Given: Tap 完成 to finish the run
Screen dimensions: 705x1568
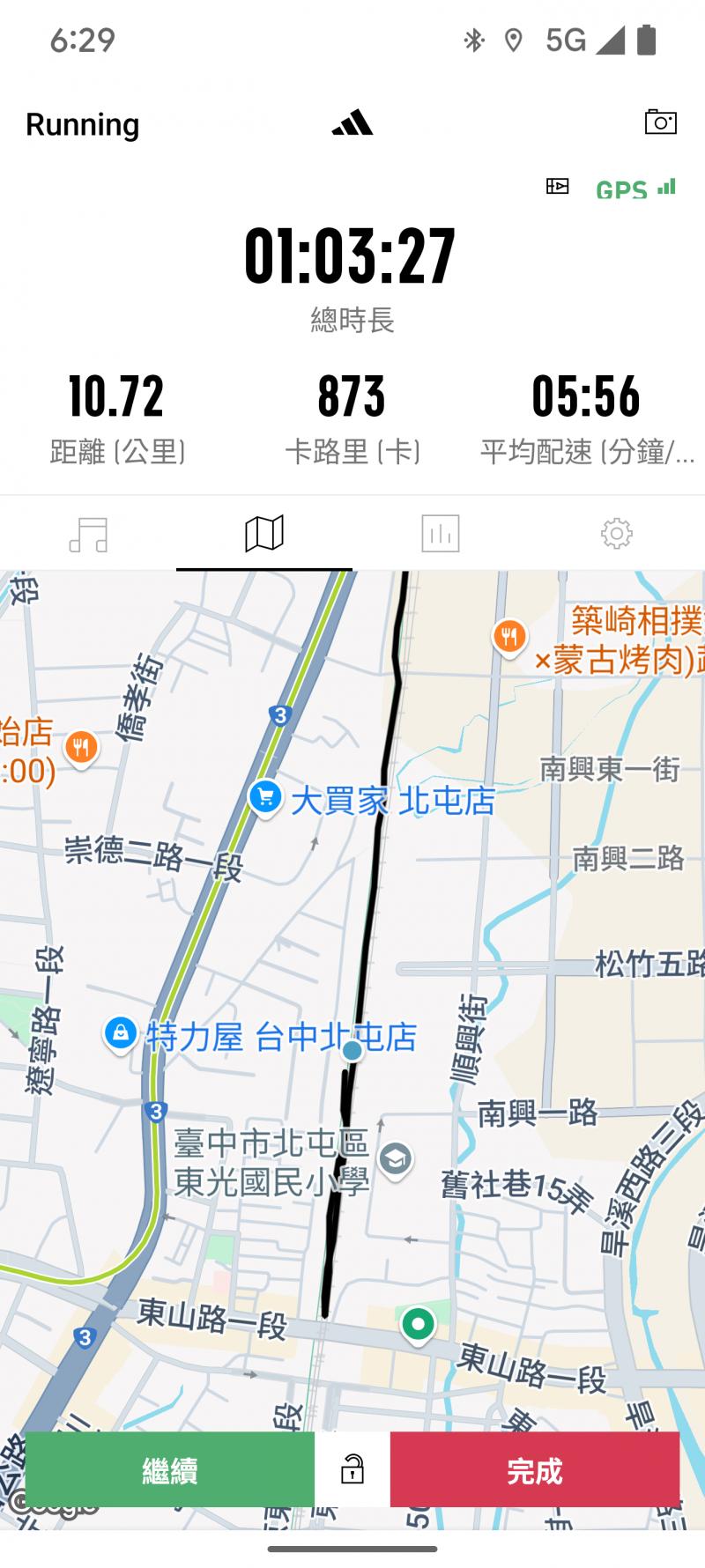Looking at the screenshot, I should coord(534,1470).
